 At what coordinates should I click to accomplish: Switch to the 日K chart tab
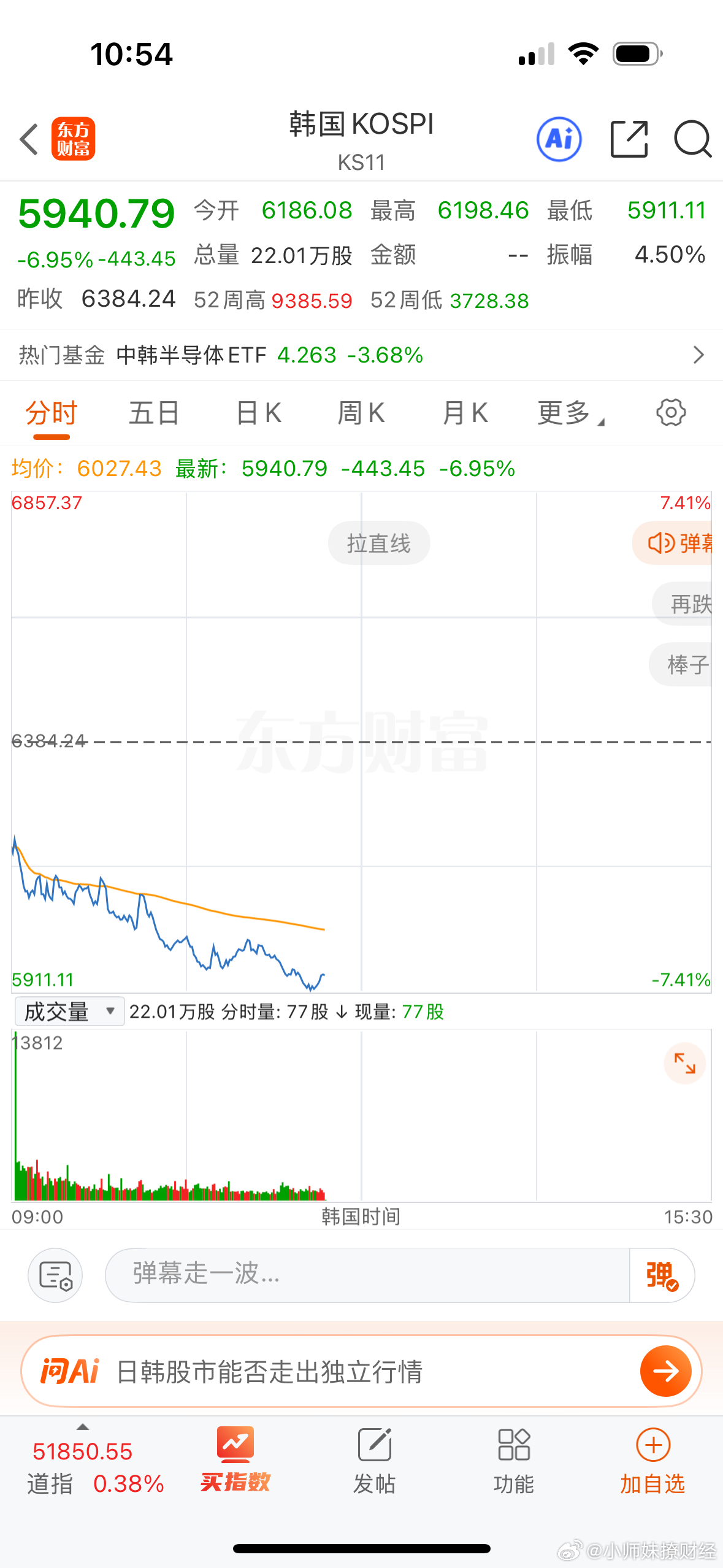[259, 413]
